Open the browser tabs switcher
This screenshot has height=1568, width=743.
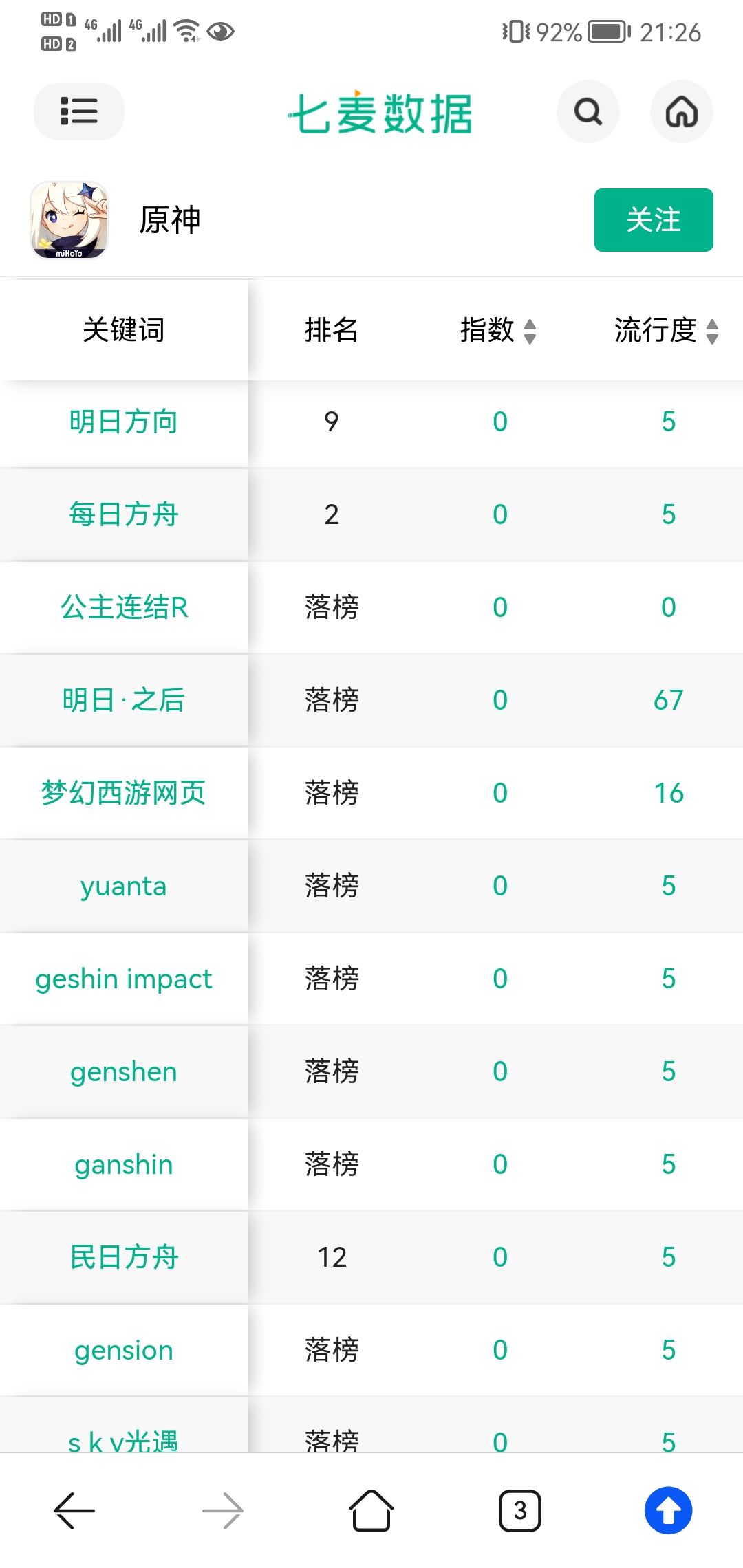tap(520, 1510)
